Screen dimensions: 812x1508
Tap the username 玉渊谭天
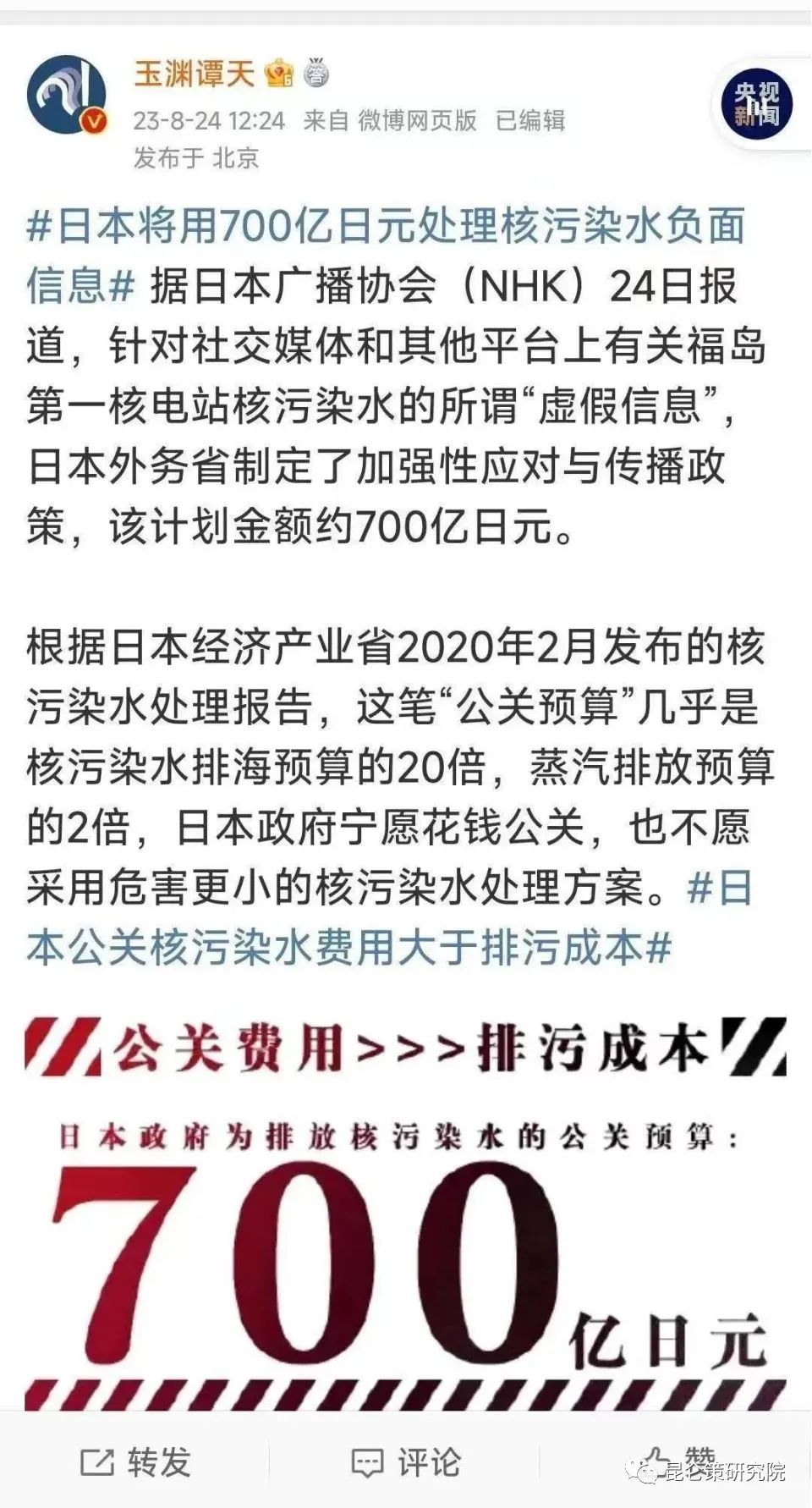pyautogui.click(x=194, y=74)
